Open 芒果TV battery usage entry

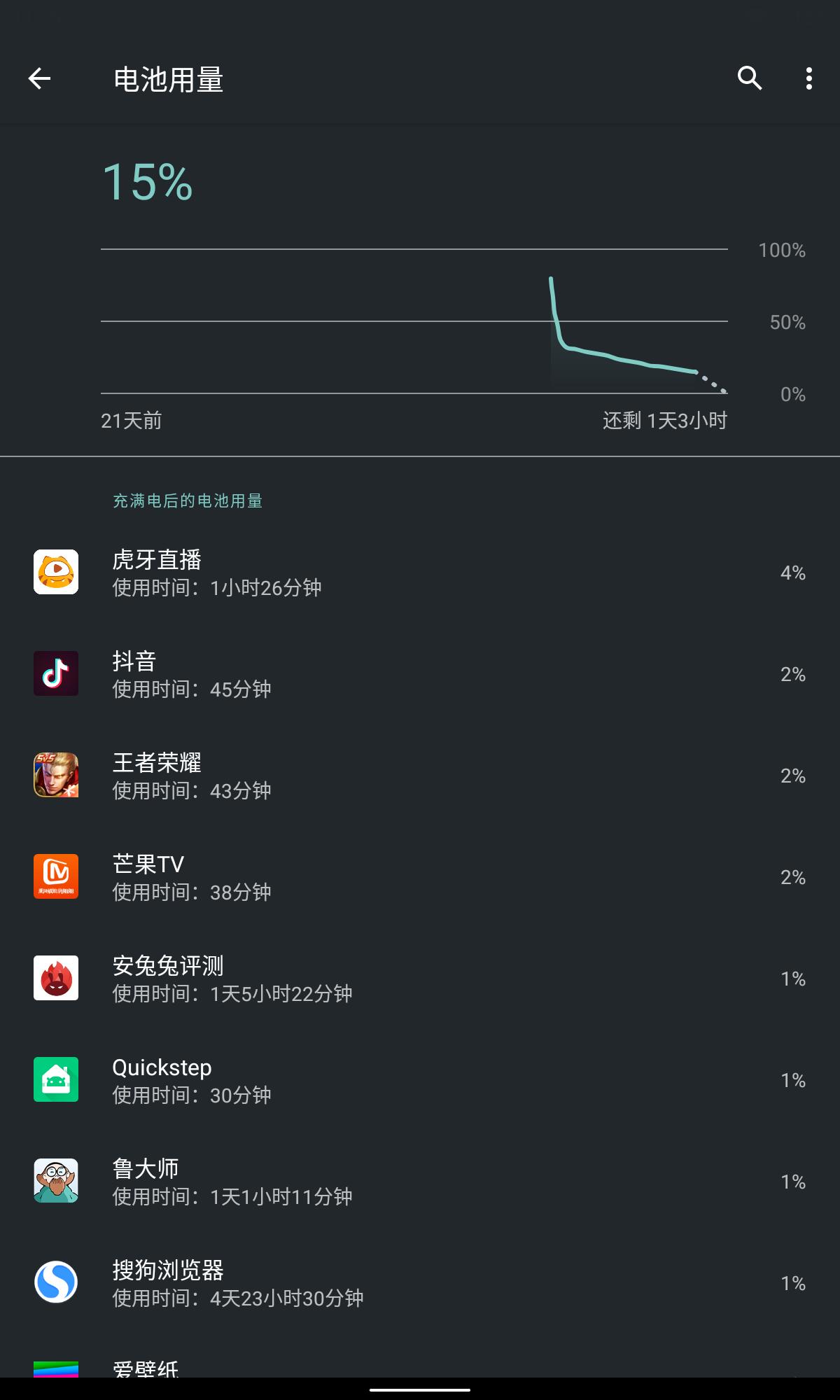tap(420, 877)
